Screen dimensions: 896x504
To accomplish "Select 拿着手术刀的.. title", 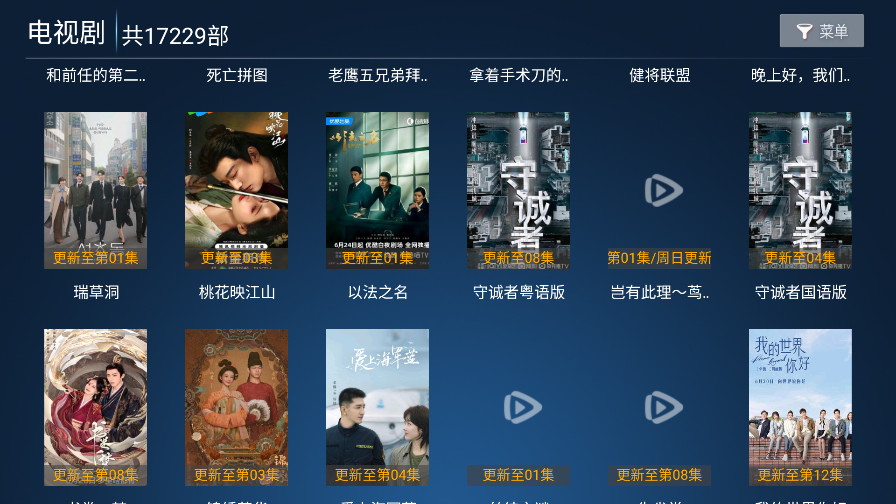I will coord(518,75).
